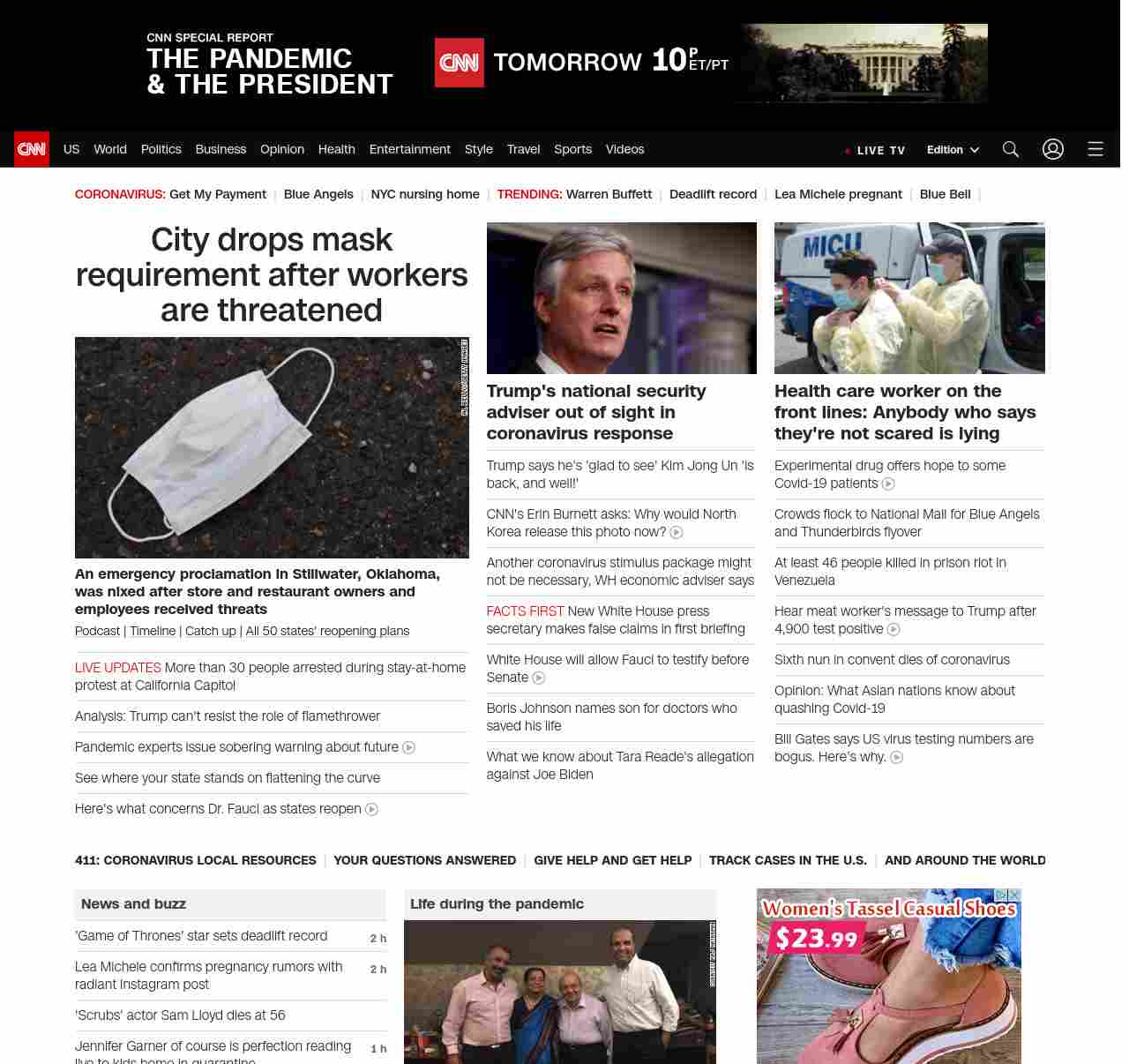
Task: Open trending topic Warren Buffett
Action: click(x=609, y=194)
